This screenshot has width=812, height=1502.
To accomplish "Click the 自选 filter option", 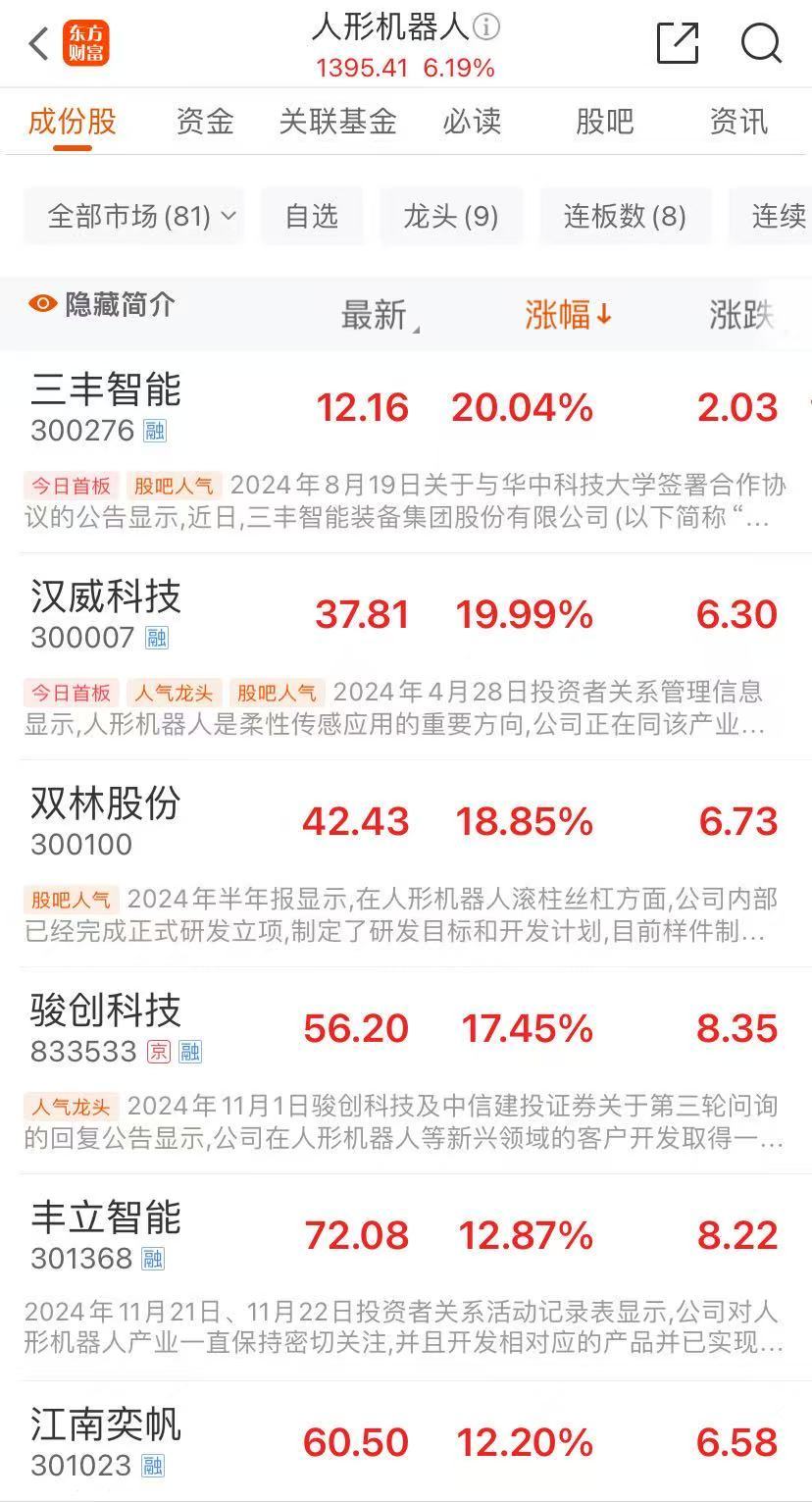I will point(311,216).
